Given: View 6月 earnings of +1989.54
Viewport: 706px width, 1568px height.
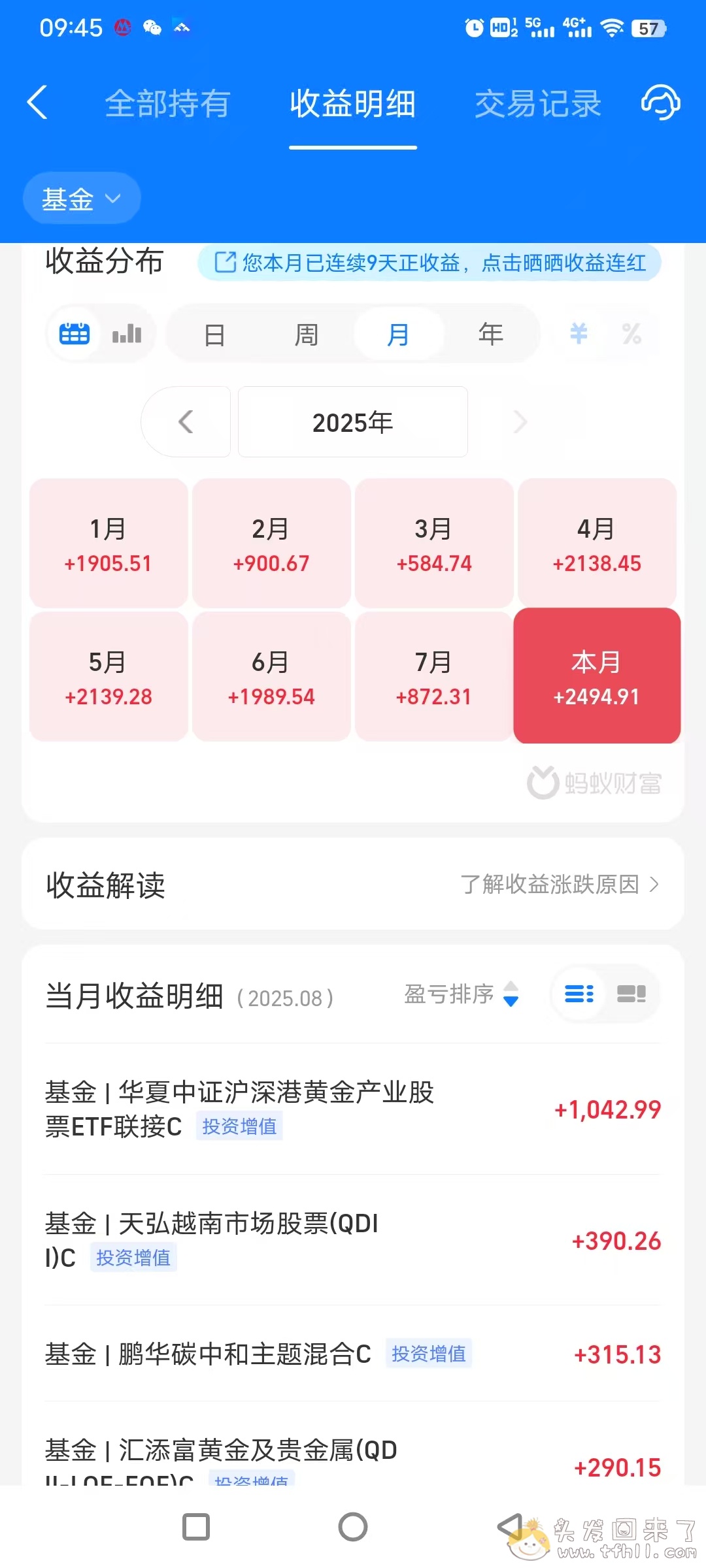Looking at the screenshot, I should click(x=271, y=677).
